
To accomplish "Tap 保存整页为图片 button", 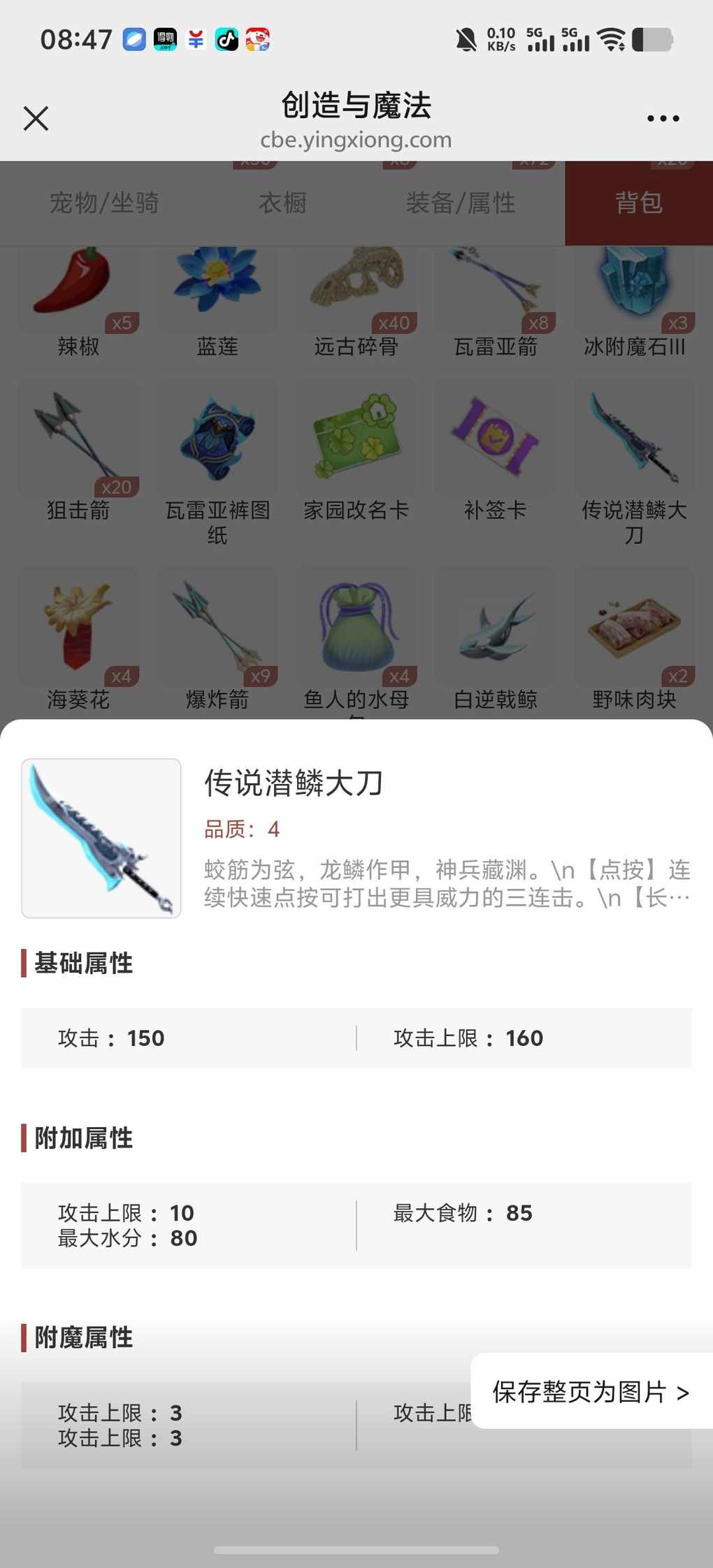I will pos(591,1392).
